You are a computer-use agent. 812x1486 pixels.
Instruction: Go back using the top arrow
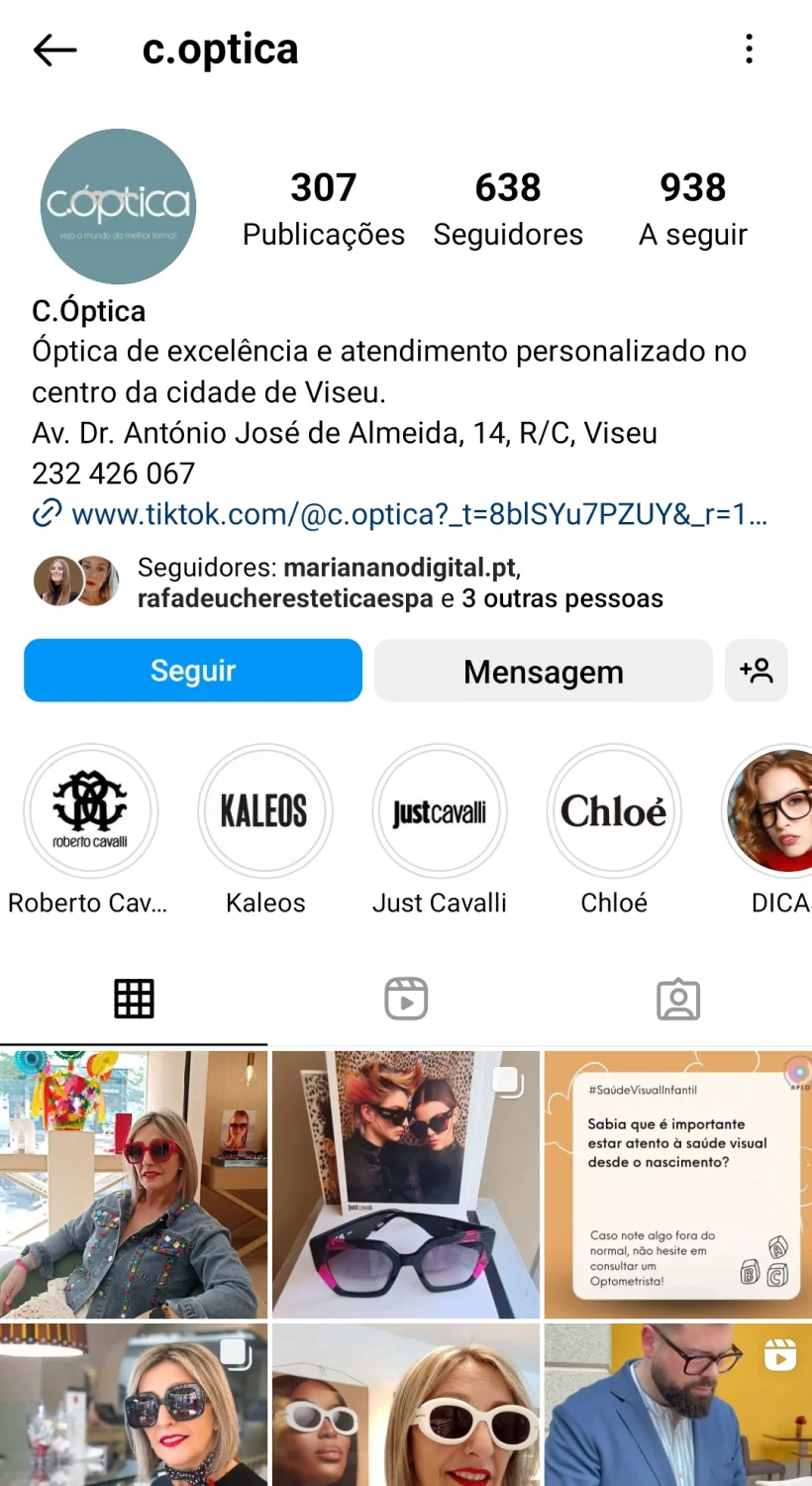coord(54,50)
